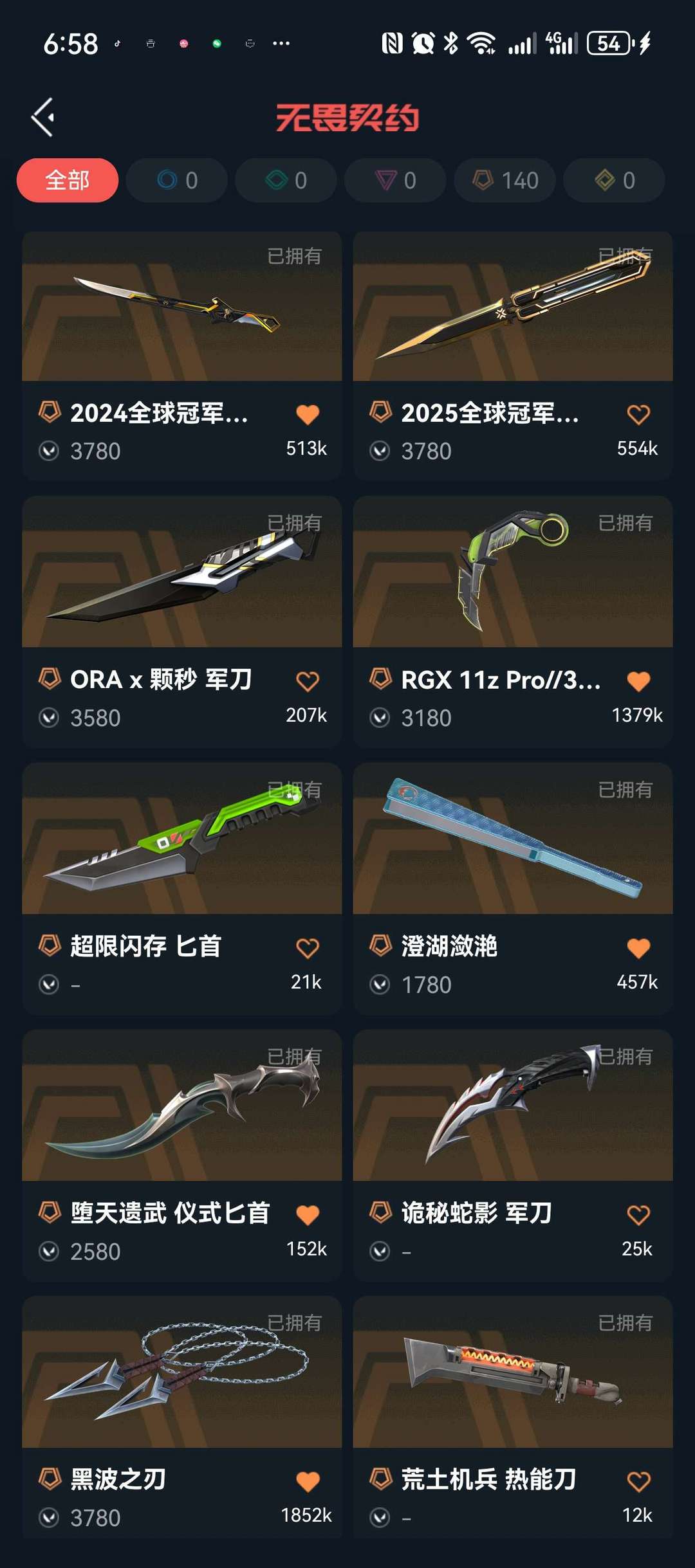Switch to the purple triangle tier filter
695x1568 pixels.
coord(396,180)
